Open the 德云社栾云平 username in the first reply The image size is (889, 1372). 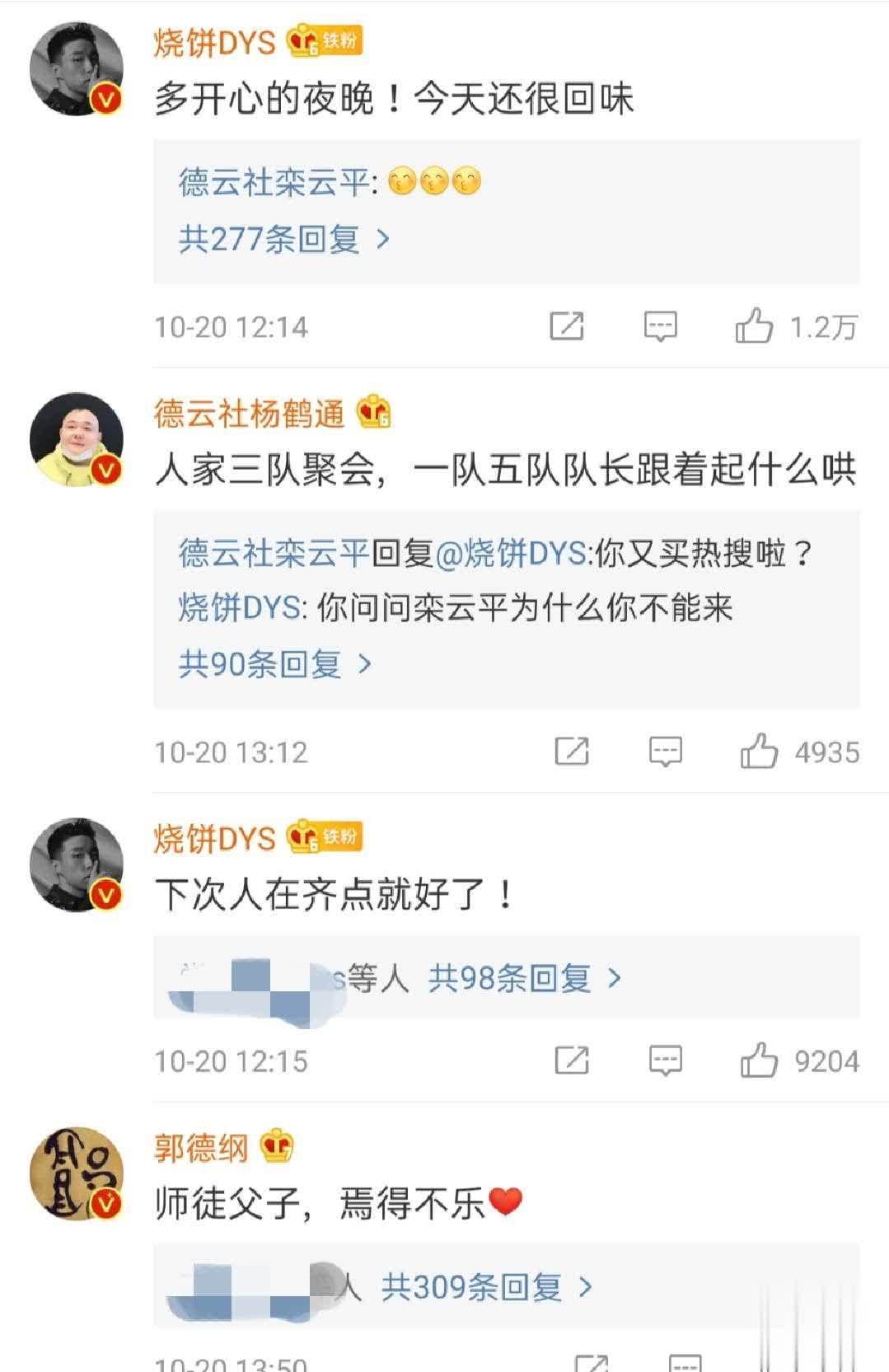[274, 182]
